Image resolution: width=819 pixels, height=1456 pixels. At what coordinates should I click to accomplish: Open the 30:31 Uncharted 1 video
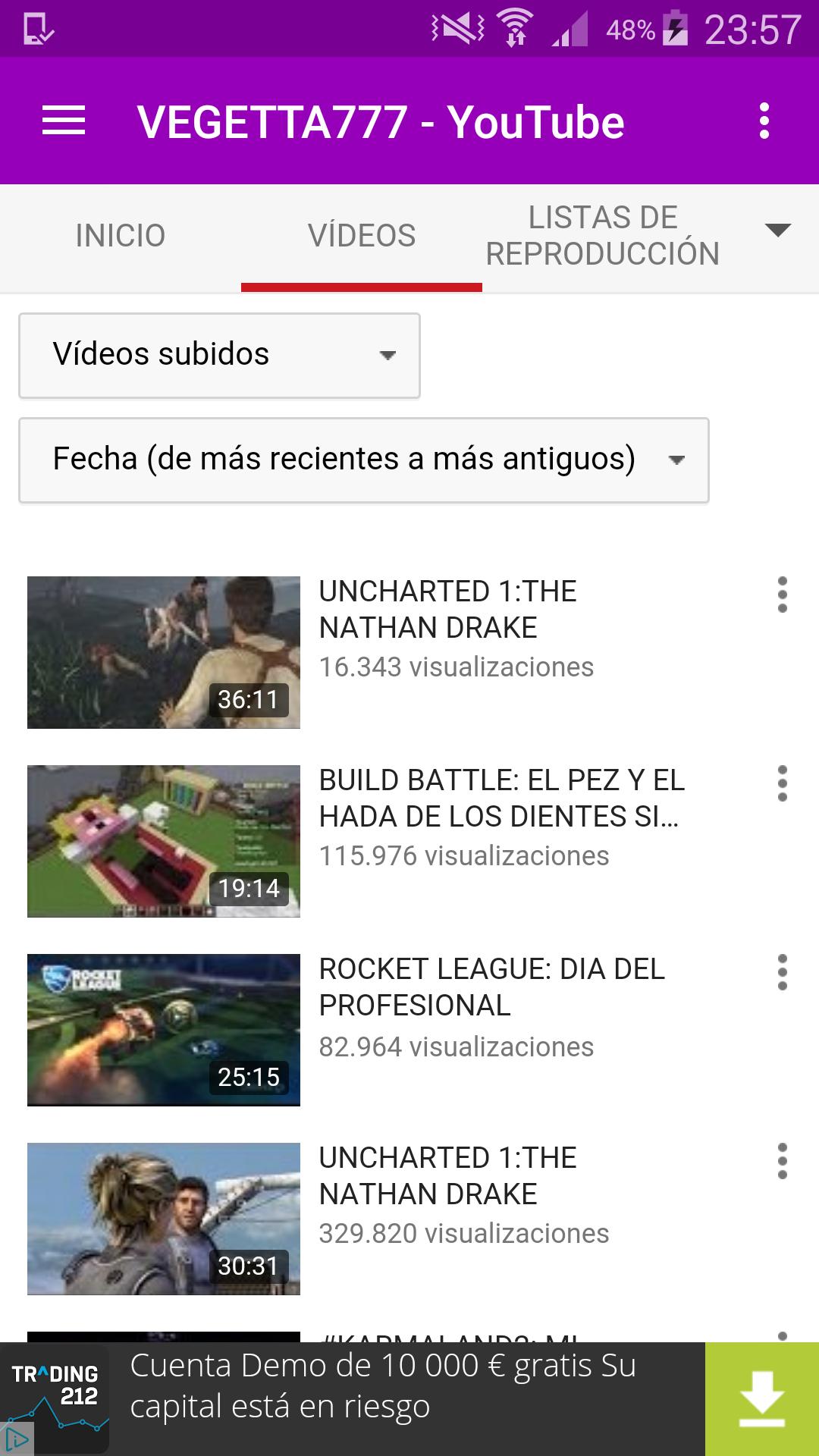tap(164, 1219)
